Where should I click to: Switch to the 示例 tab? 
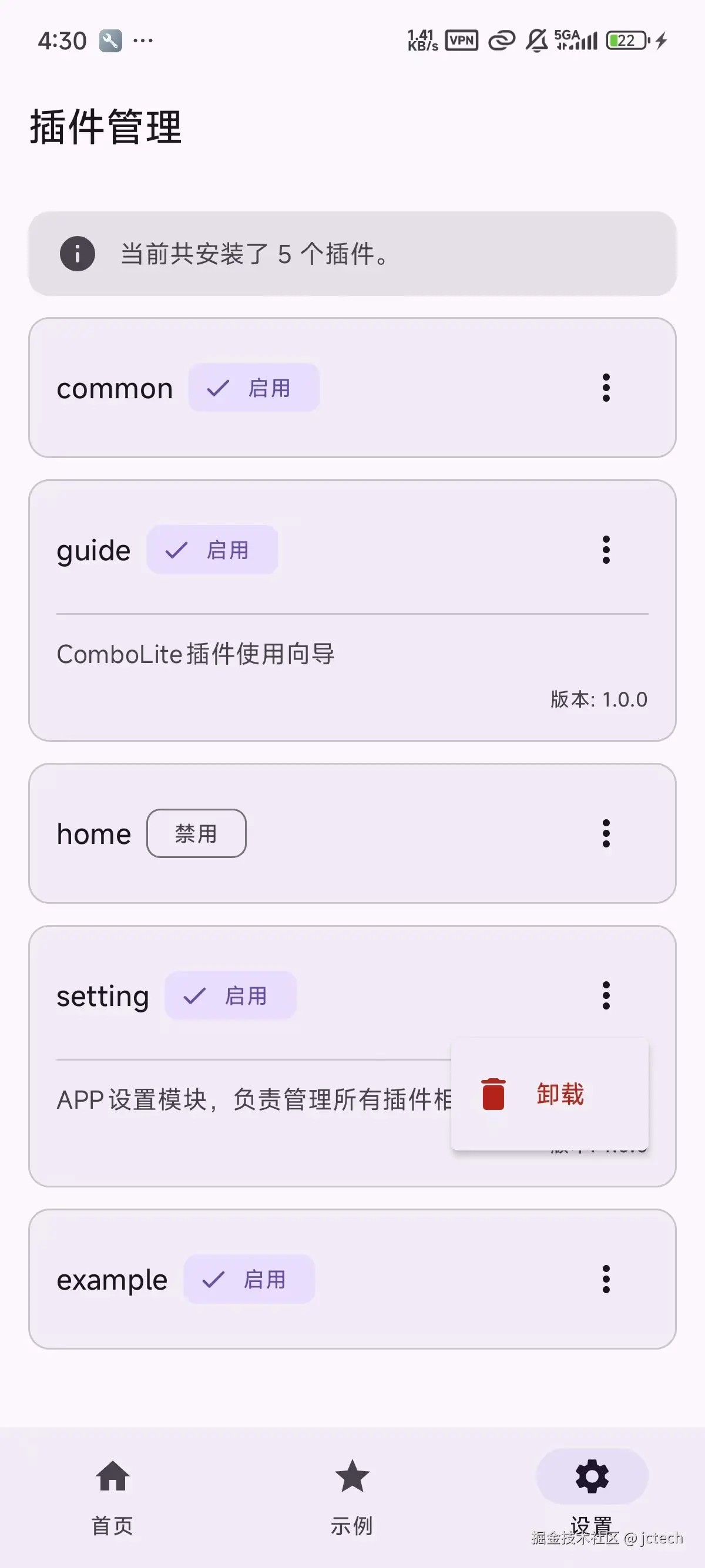click(x=352, y=1503)
